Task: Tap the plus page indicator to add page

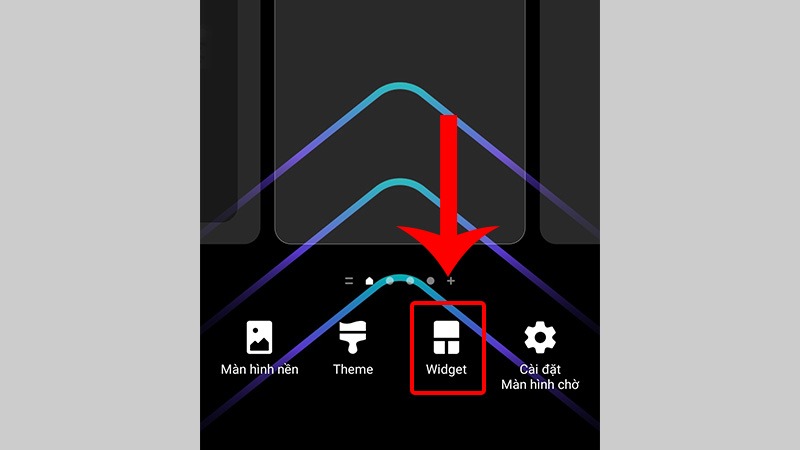Action: click(x=451, y=281)
